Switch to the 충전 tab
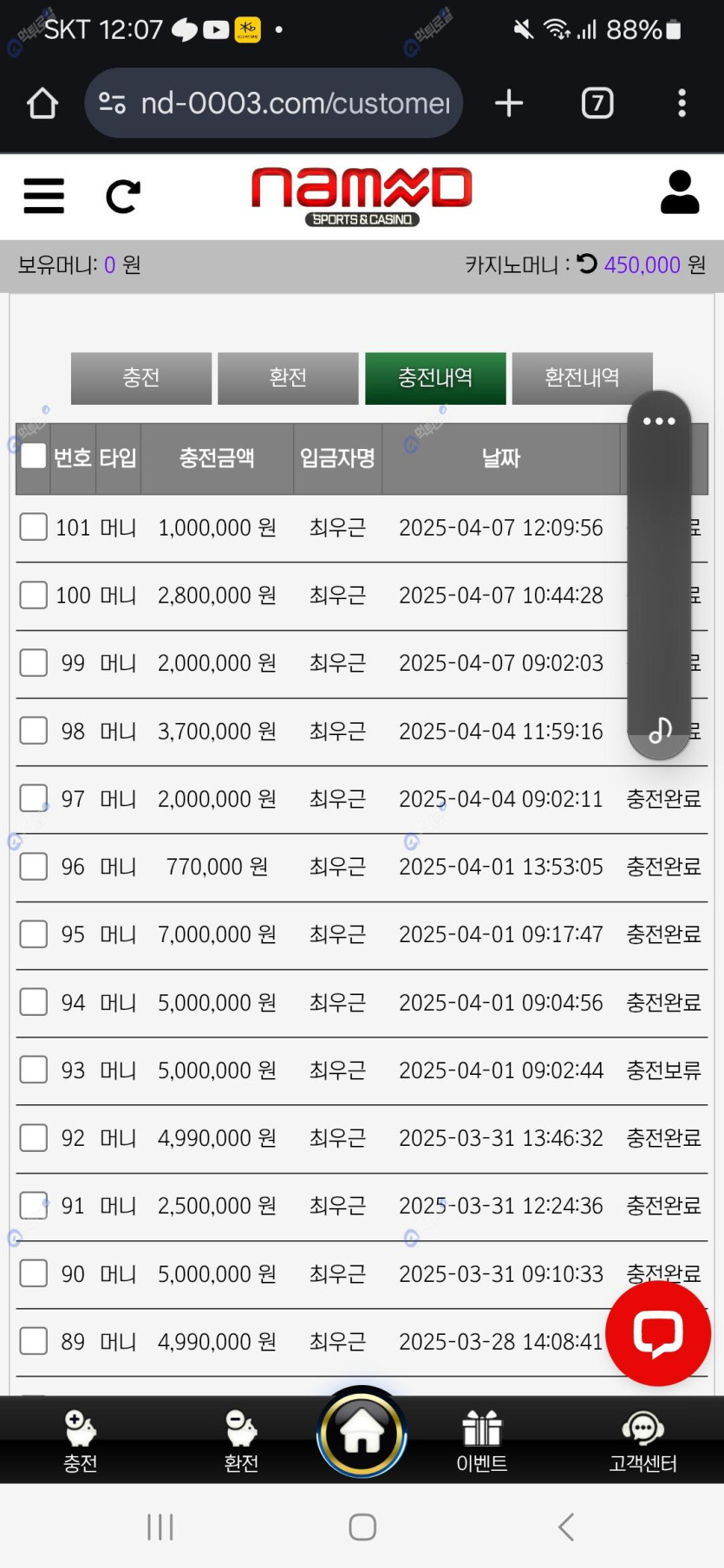This screenshot has width=724, height=1568. pos(141,378)
